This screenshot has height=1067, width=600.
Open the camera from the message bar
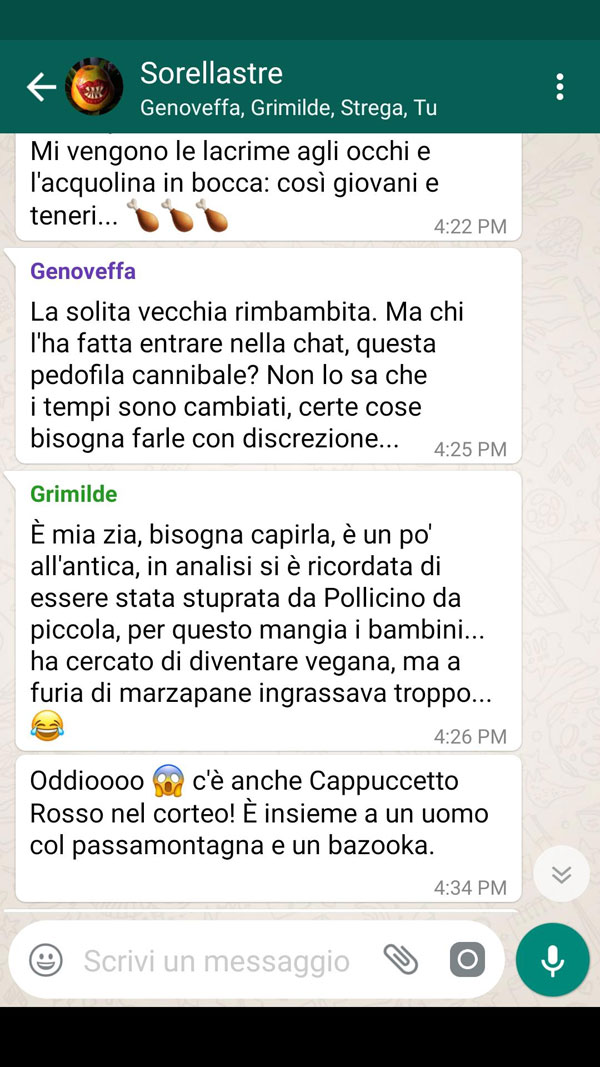coord(467,960)
